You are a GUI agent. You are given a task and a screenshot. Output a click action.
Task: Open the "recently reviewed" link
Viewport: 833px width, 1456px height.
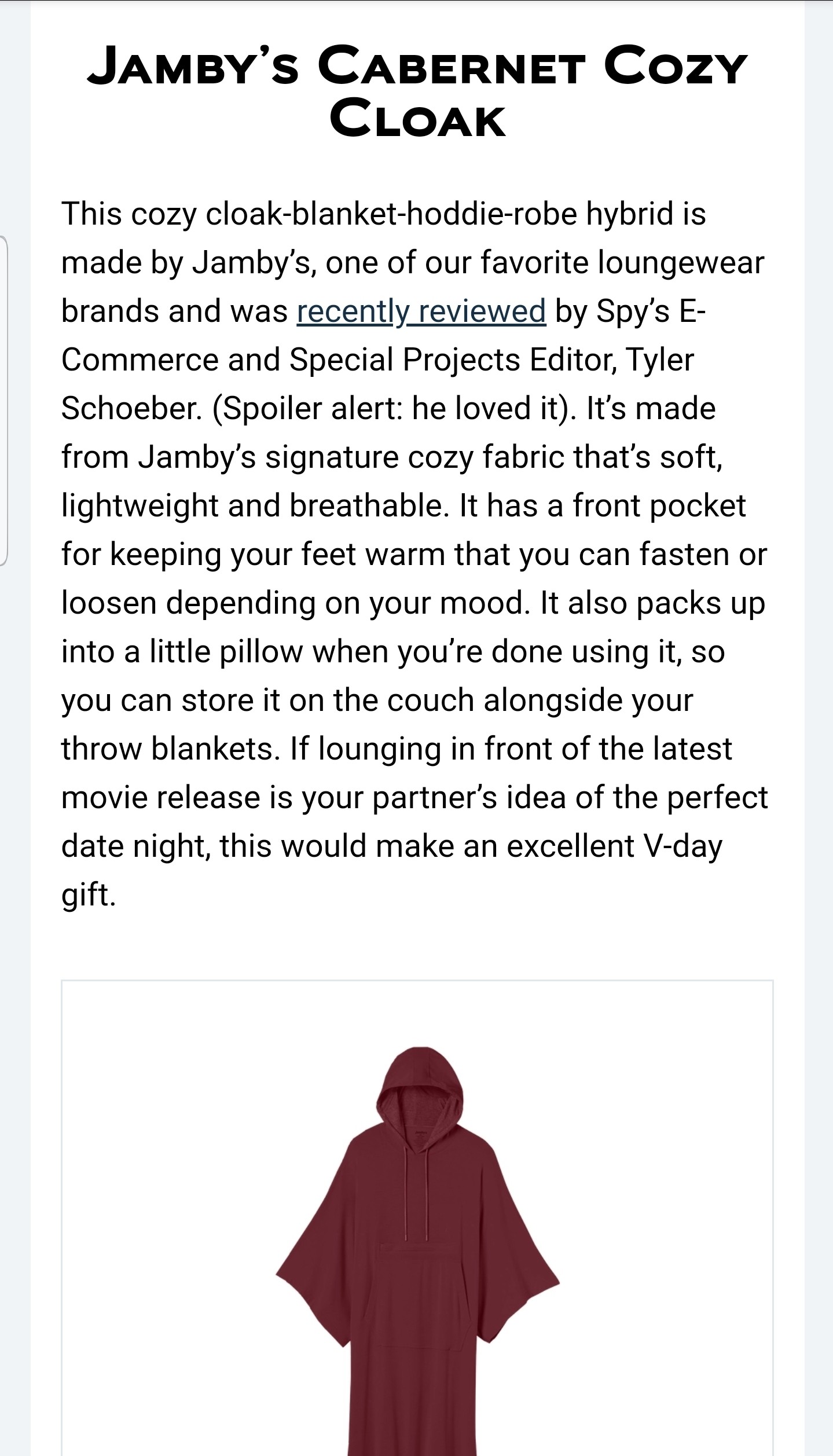[421, 311]
